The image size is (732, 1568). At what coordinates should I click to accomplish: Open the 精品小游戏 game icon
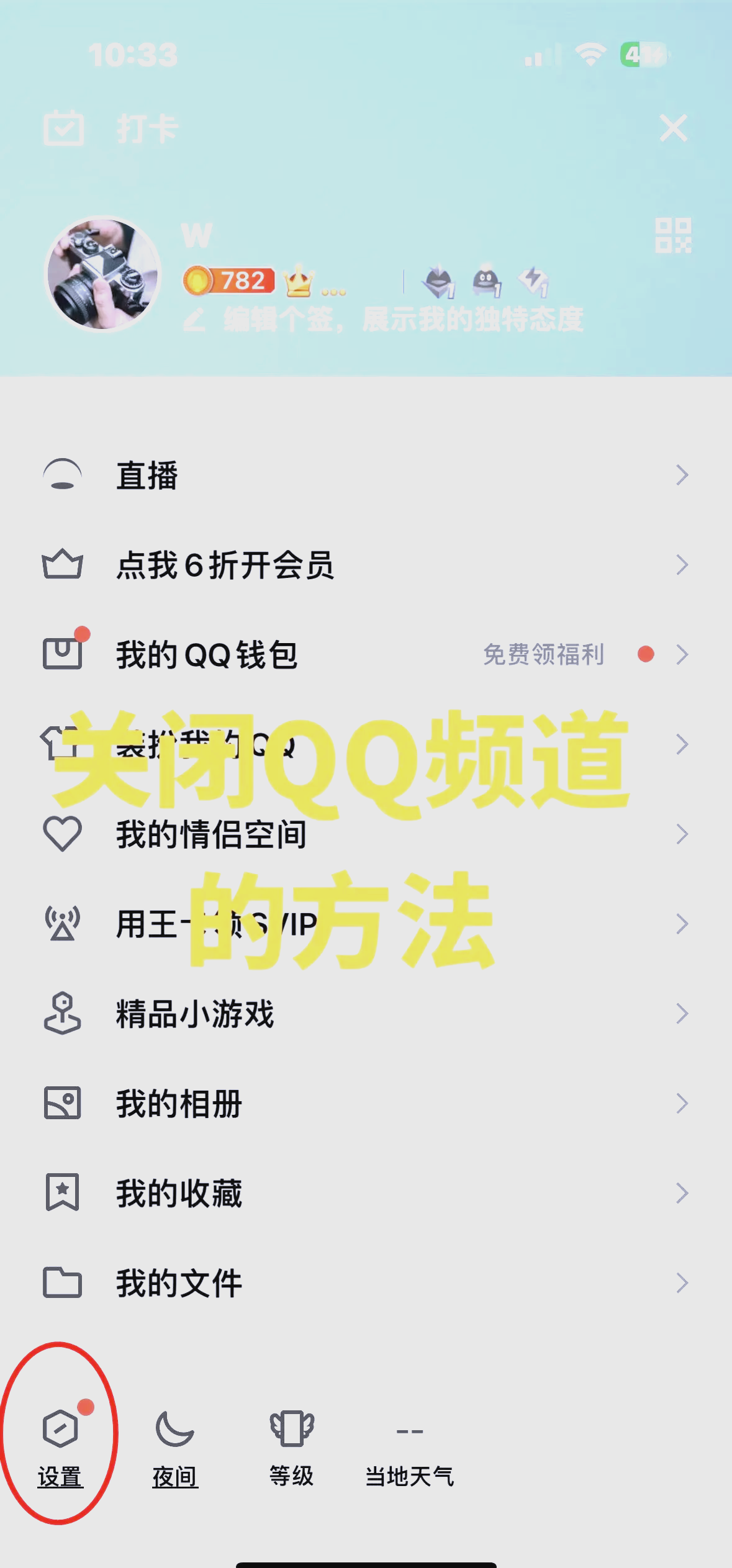click(62, 1013)
